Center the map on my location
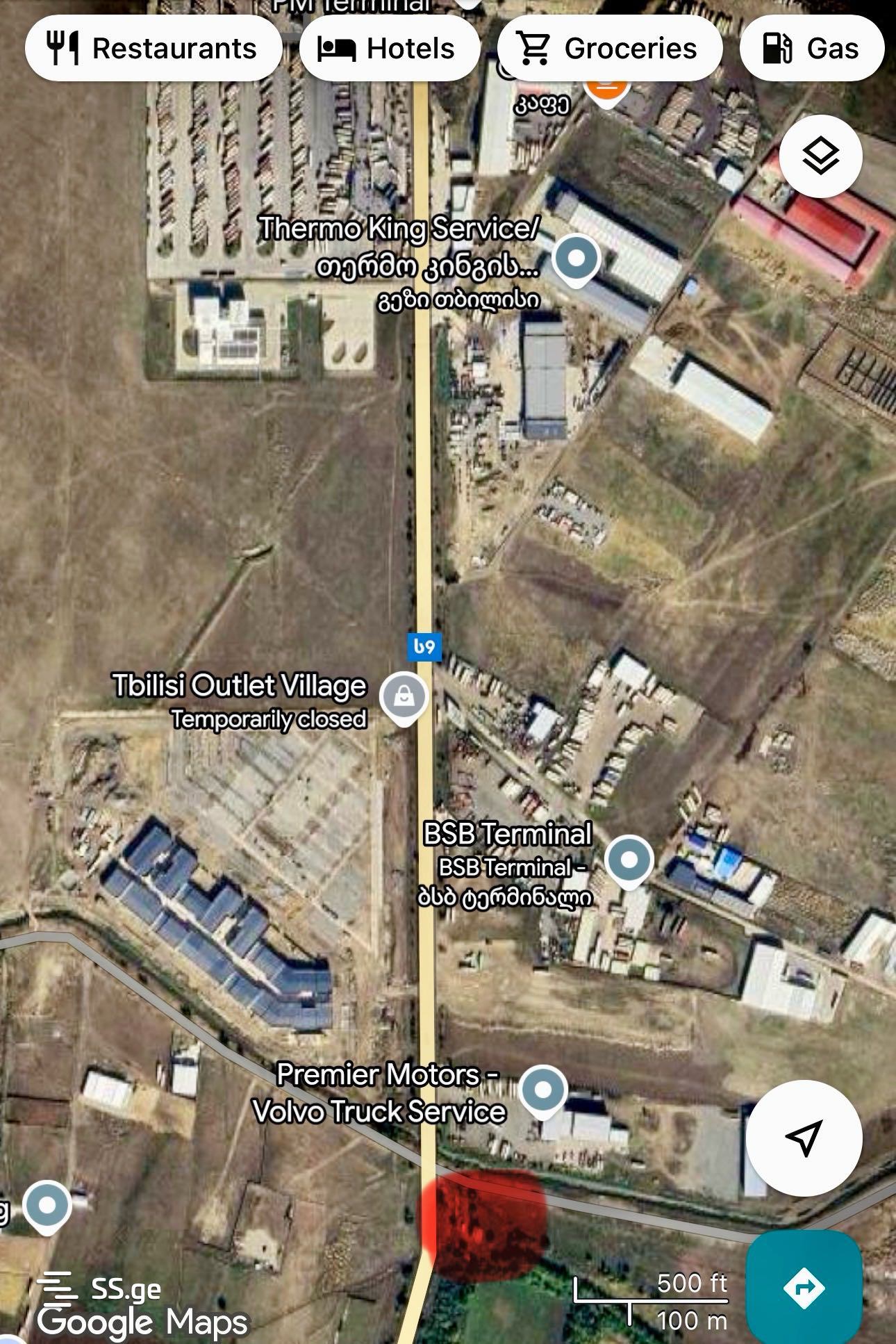Screen dimensions: 896x1344 coord(804,1138)
